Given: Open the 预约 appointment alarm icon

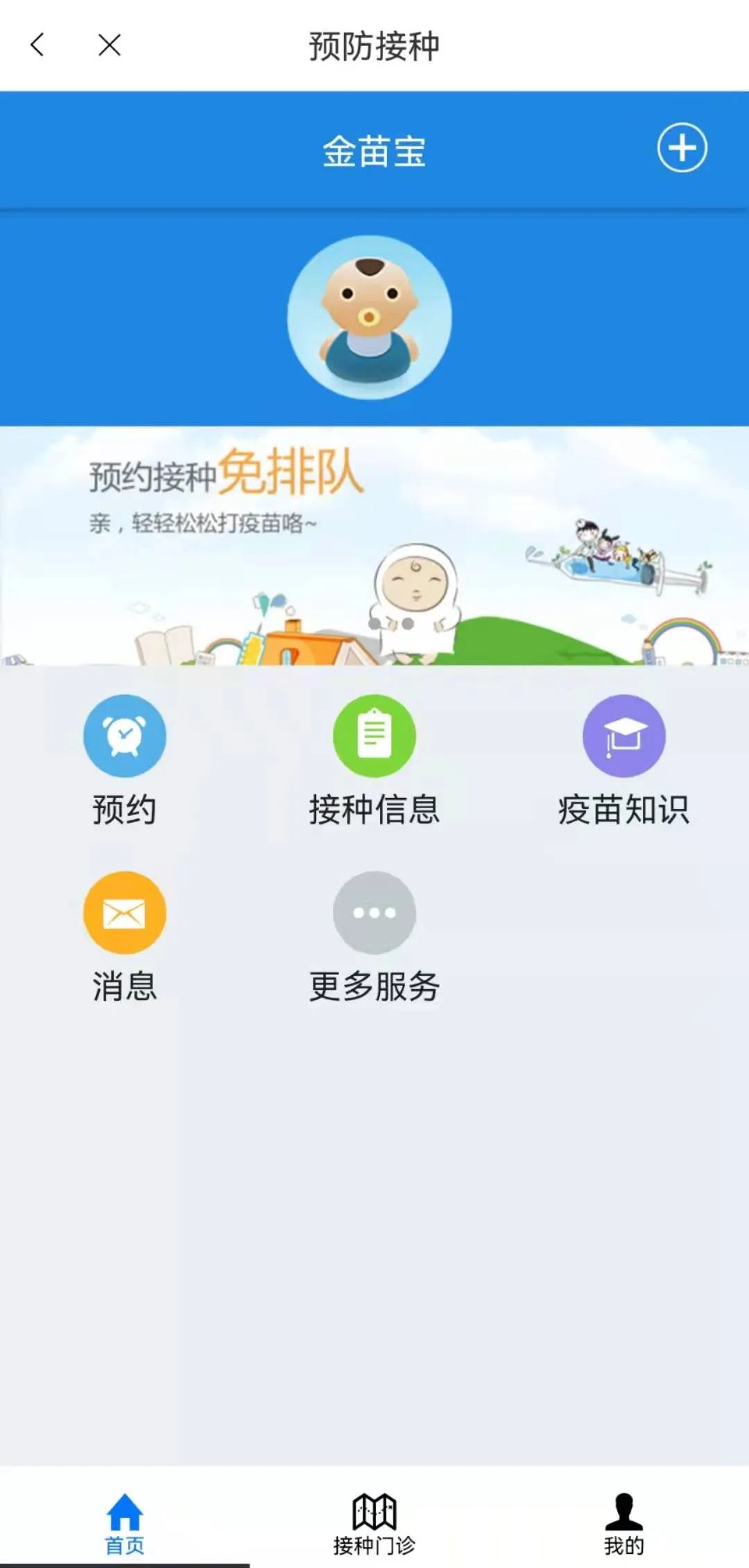Looking at the screenshot, I should (123, 736).
